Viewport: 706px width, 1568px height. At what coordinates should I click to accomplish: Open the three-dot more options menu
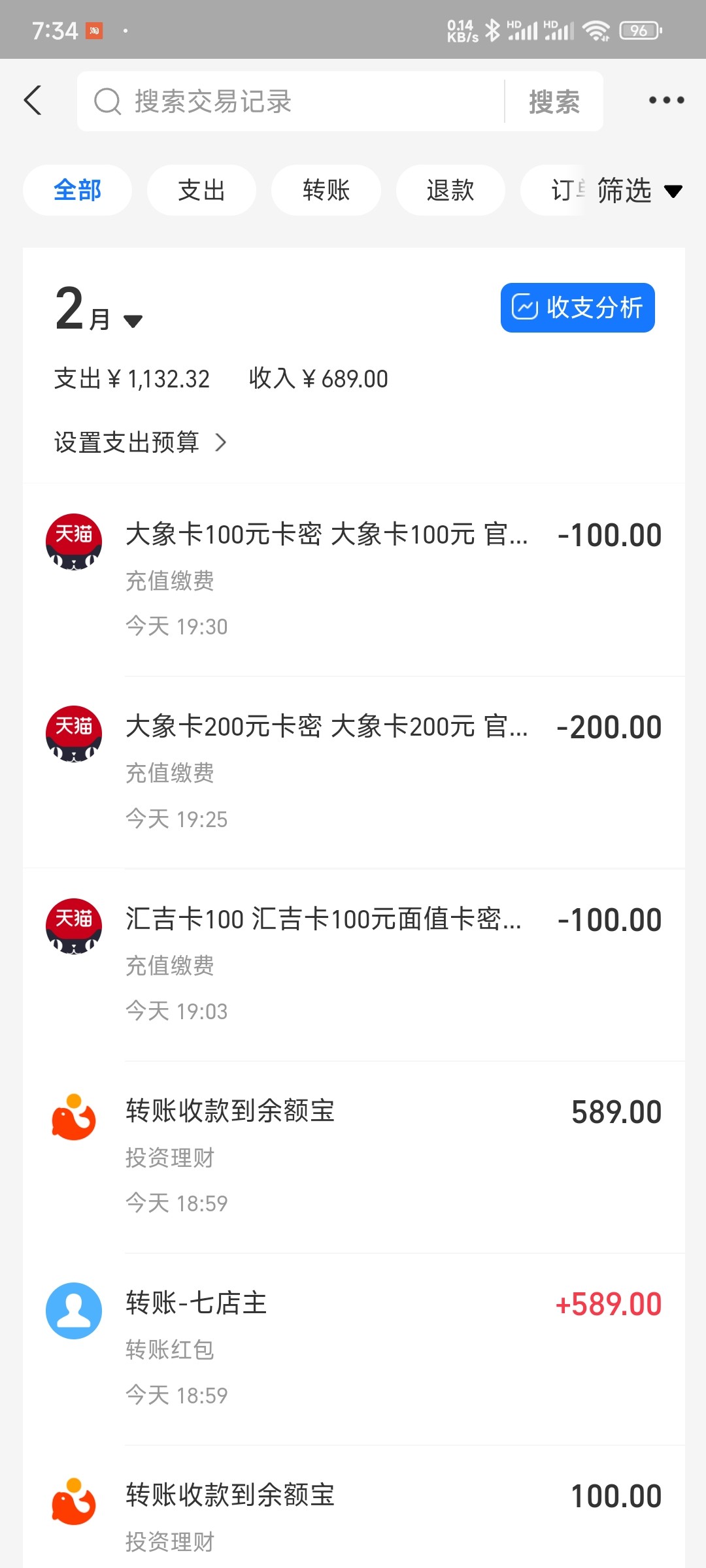(x=666, y=100)
